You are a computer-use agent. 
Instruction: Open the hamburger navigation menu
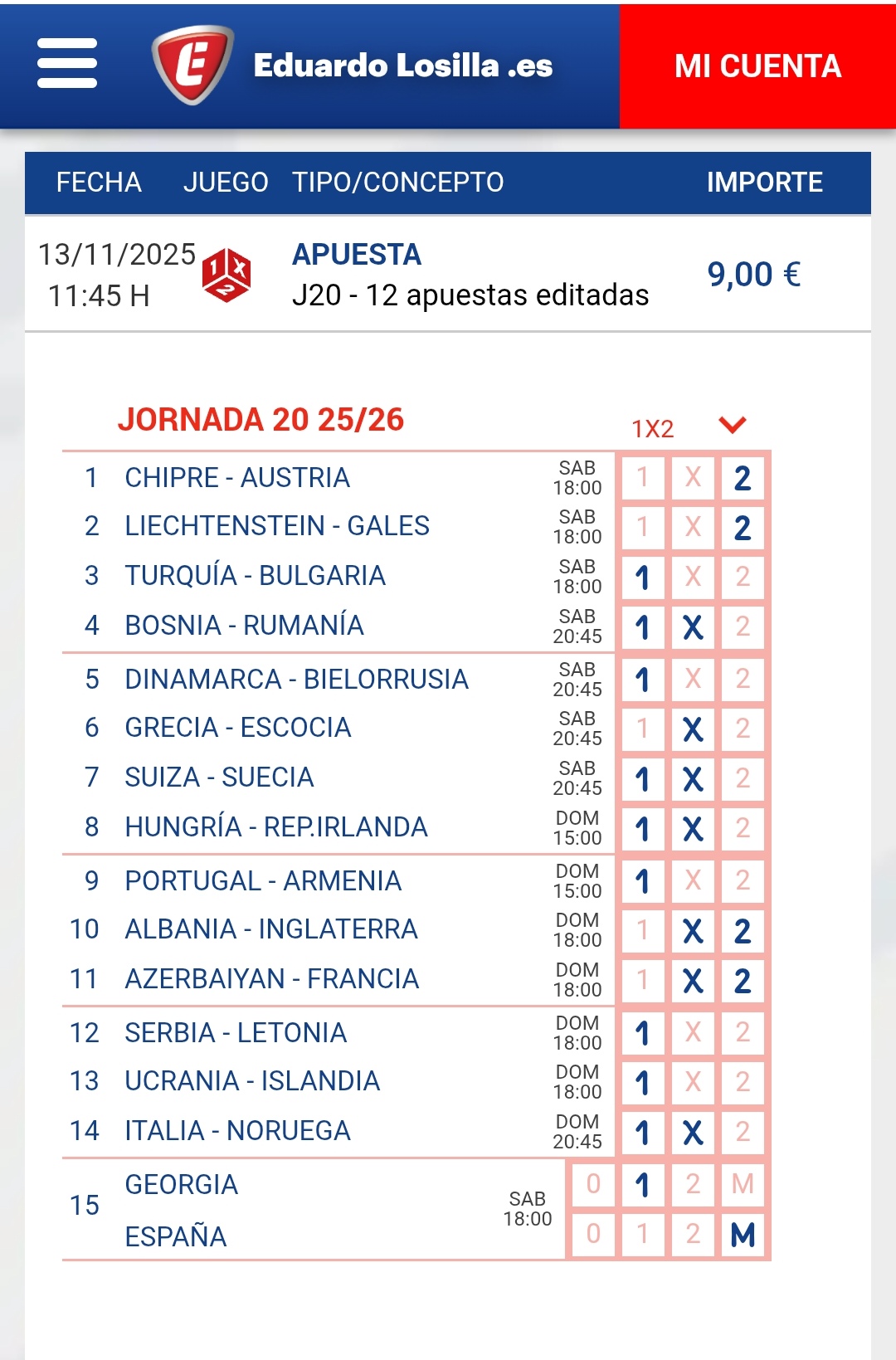click(x=67, y=64)
